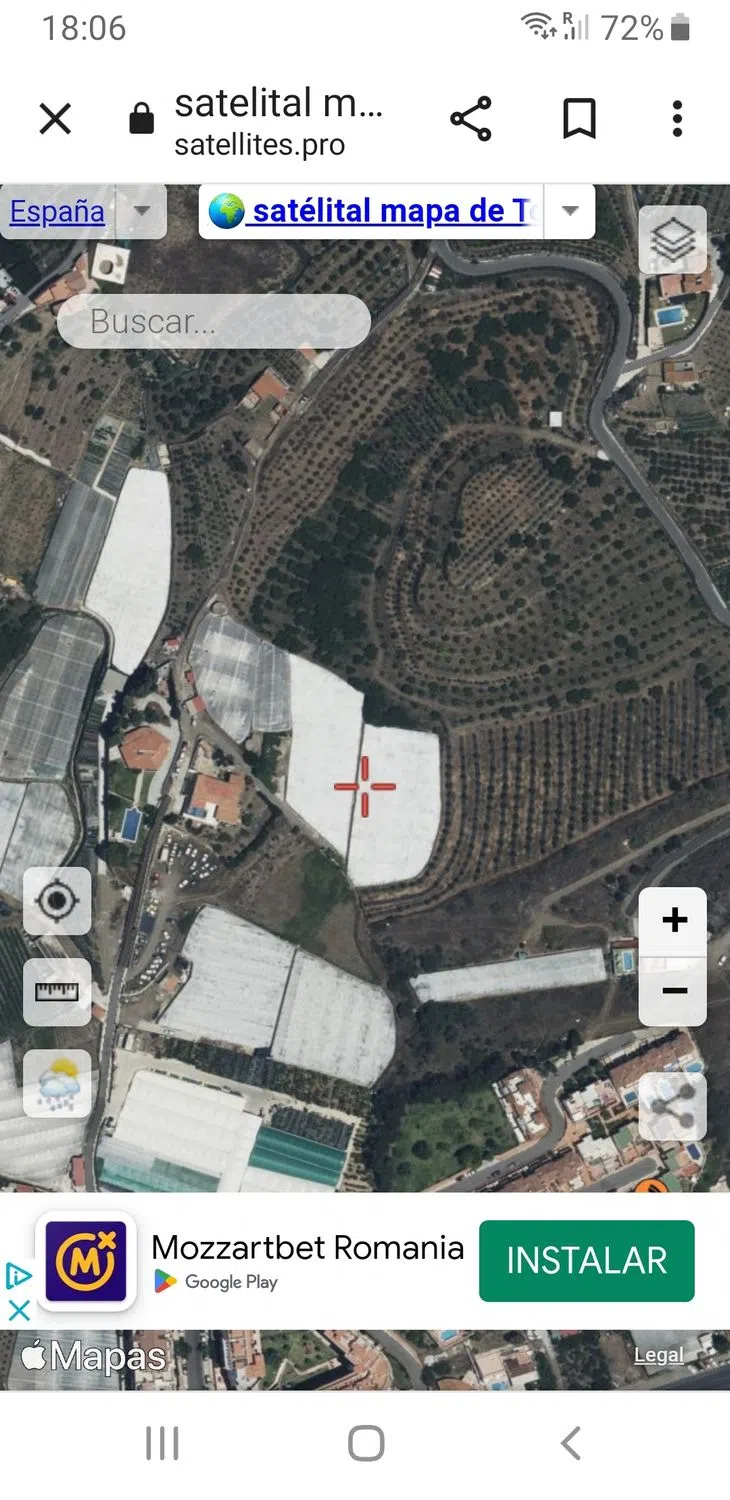The width and height of the screenshot is (730, 1500).
Task: Zoom in on the map
Action: click(x=674, y=920)
